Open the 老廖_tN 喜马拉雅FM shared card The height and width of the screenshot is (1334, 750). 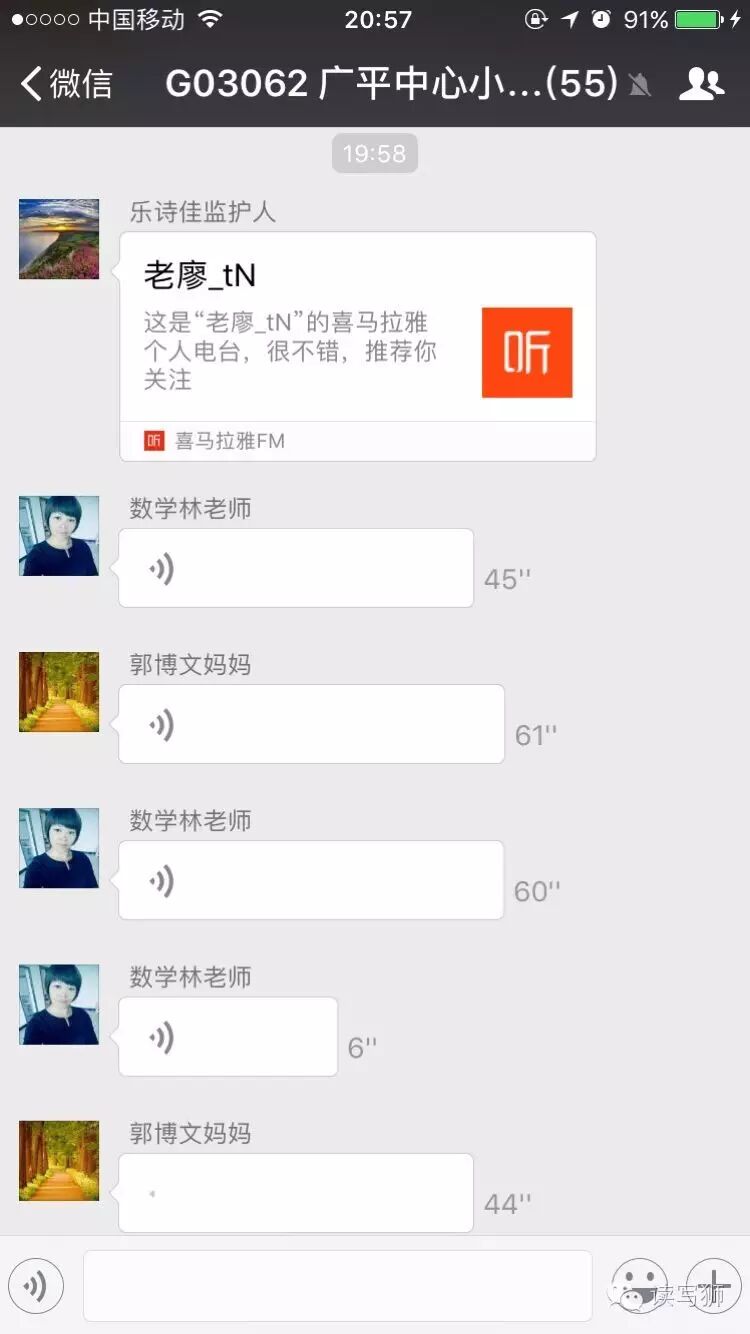[357, 345]
